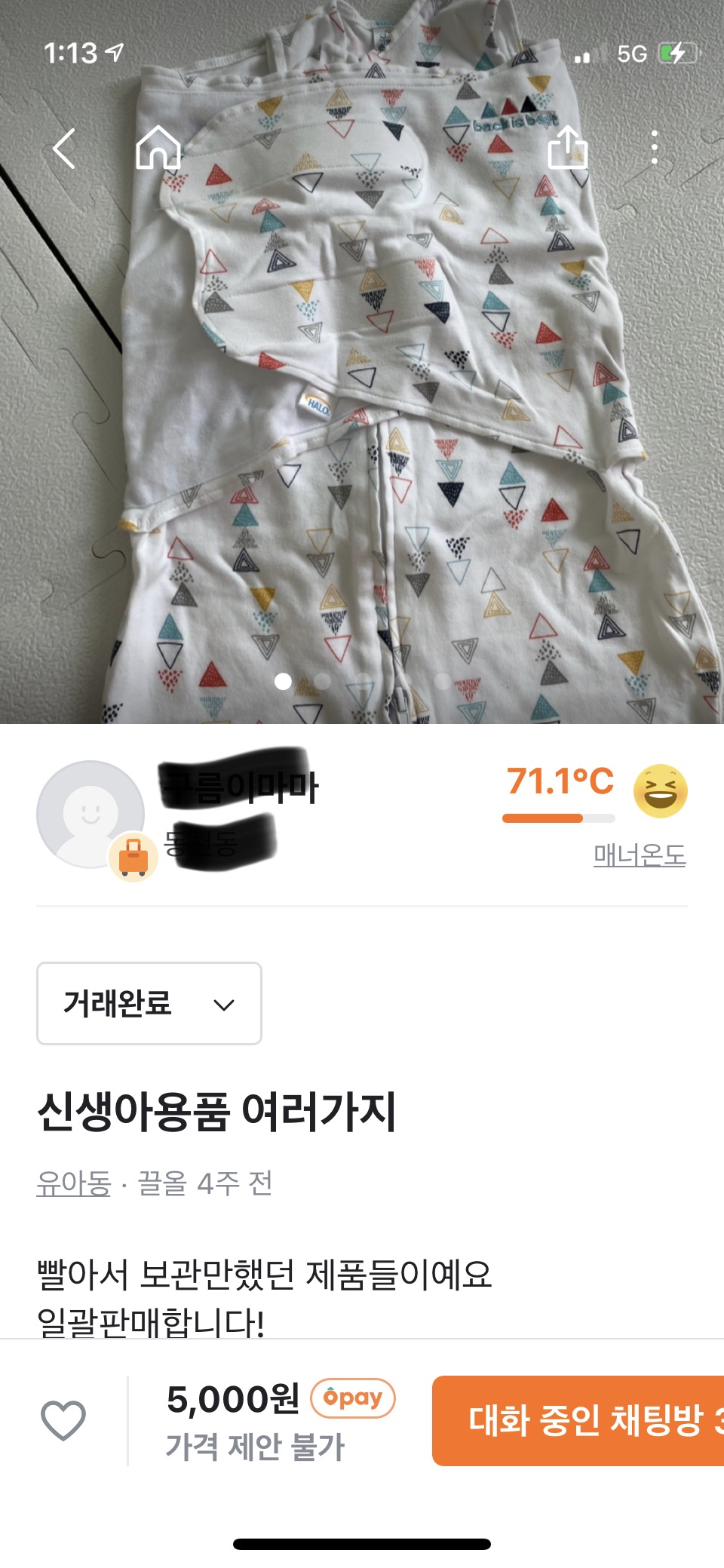Go to the home screen icon
The width and height of the screenshot is (724, 1568).
tap(158, 147)
